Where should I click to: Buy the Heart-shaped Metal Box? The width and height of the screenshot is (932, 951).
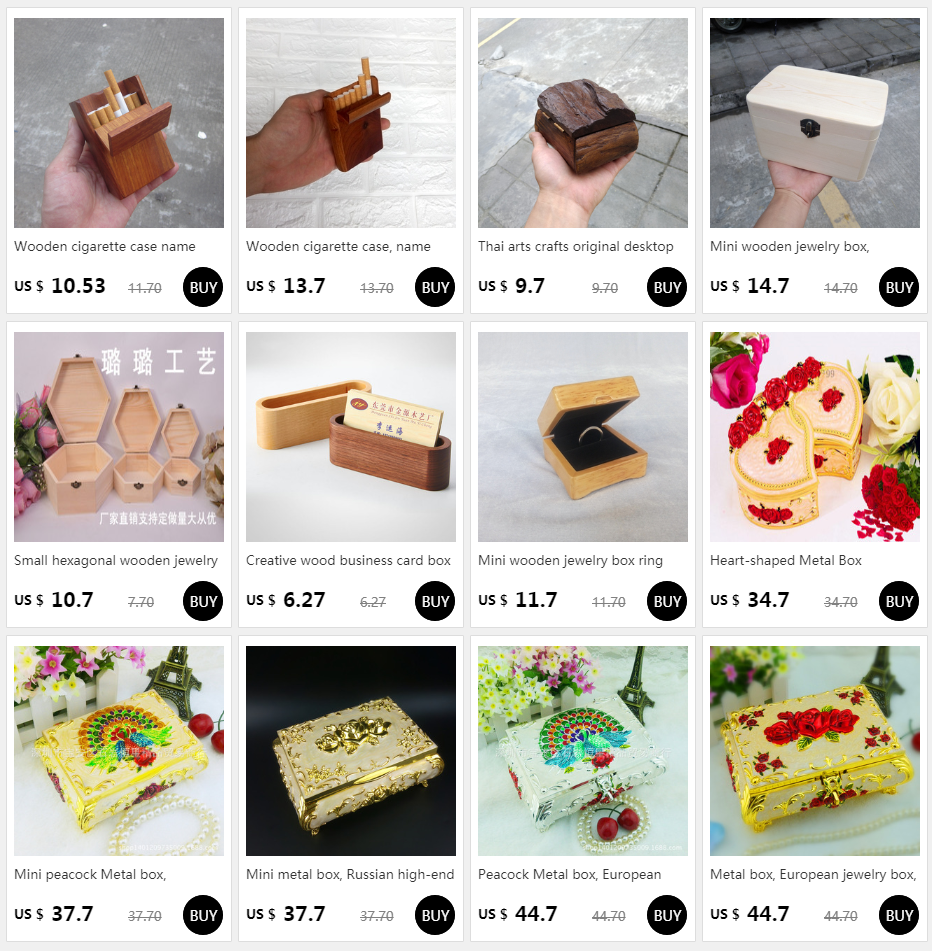click(899, 601)
